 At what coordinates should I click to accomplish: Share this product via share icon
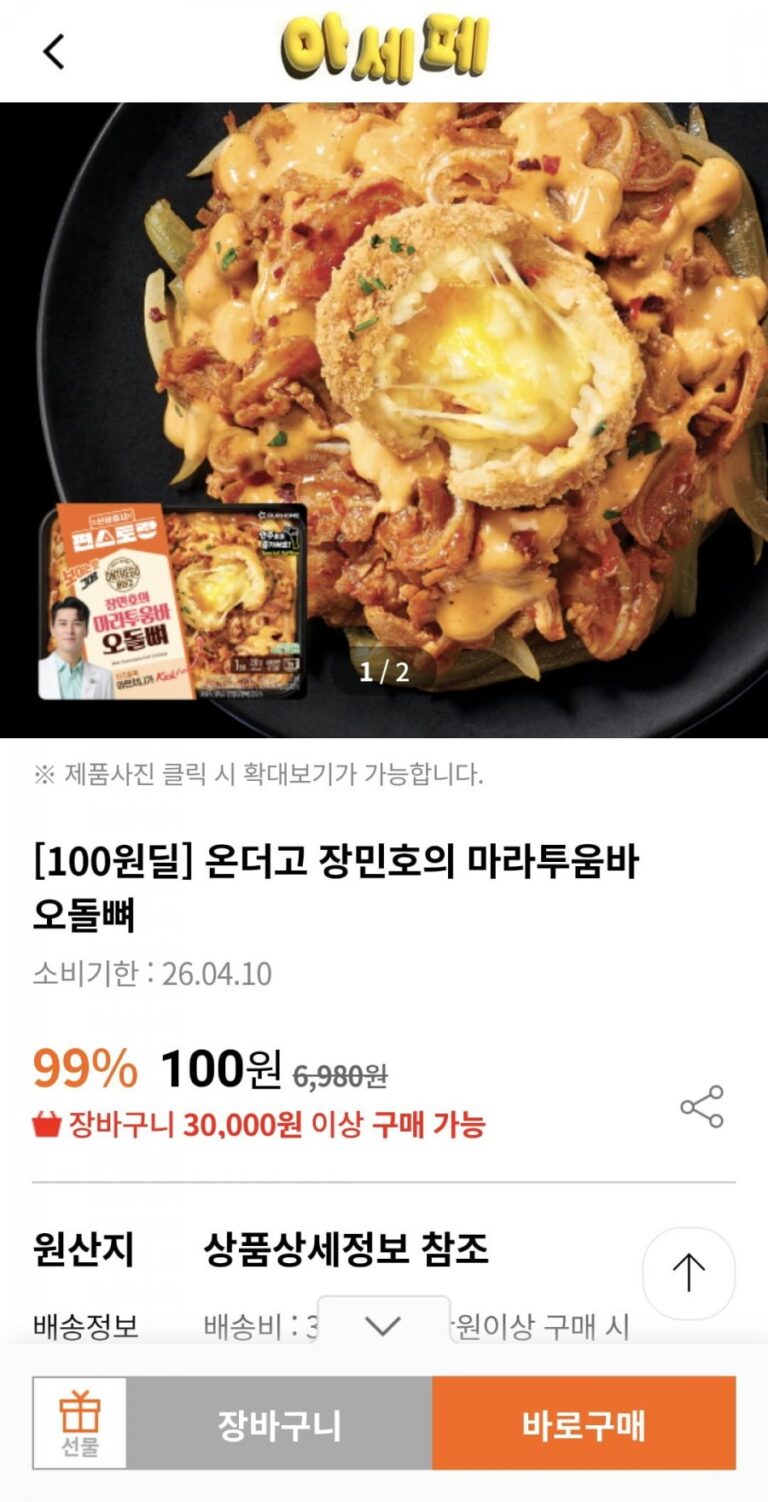[x=702, y=1107]
